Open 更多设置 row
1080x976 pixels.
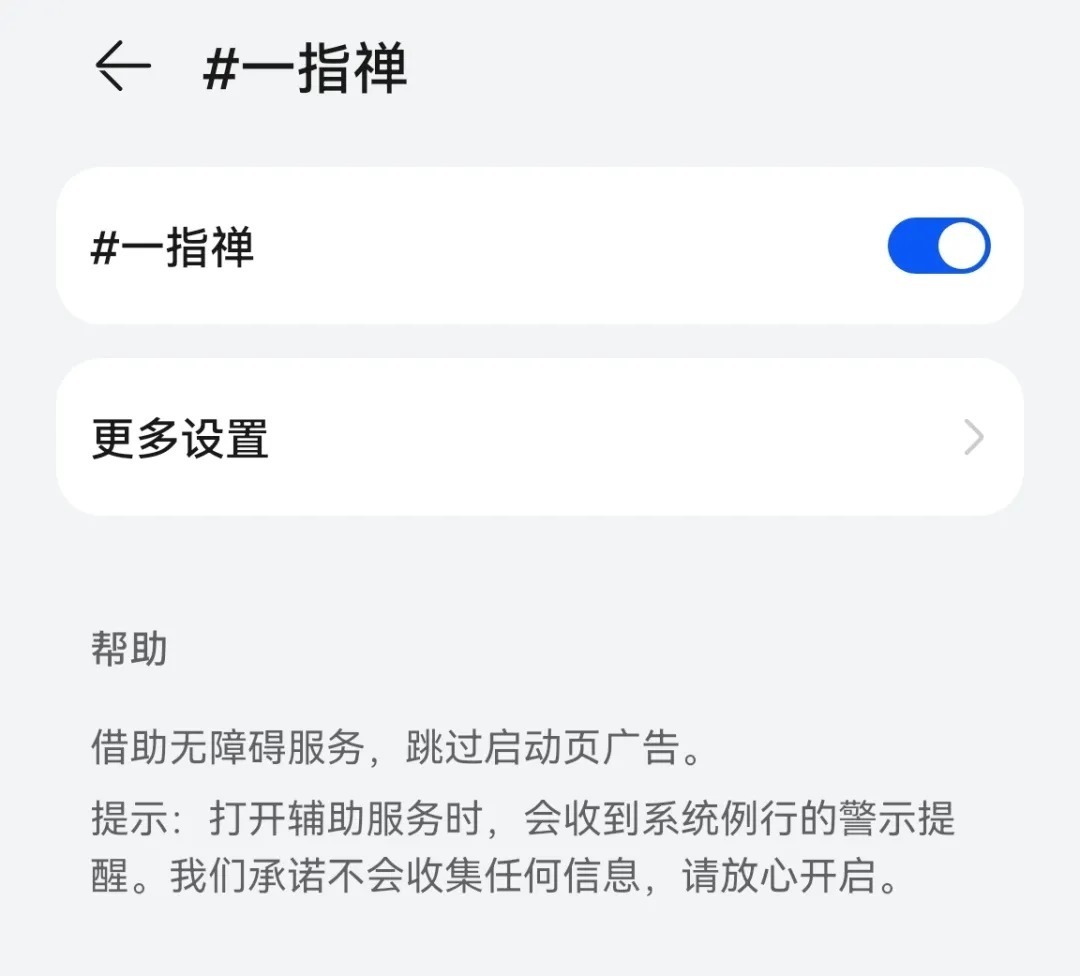pyautogui.click(x=540, y=438)
